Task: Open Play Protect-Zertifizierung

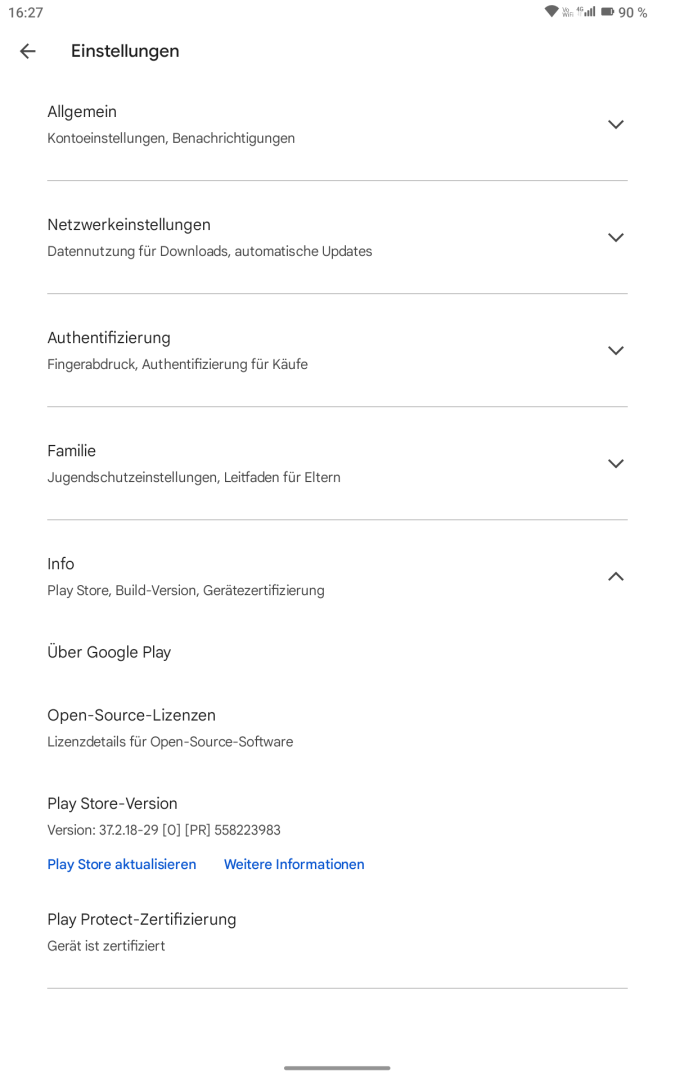Action: (338, 932)
